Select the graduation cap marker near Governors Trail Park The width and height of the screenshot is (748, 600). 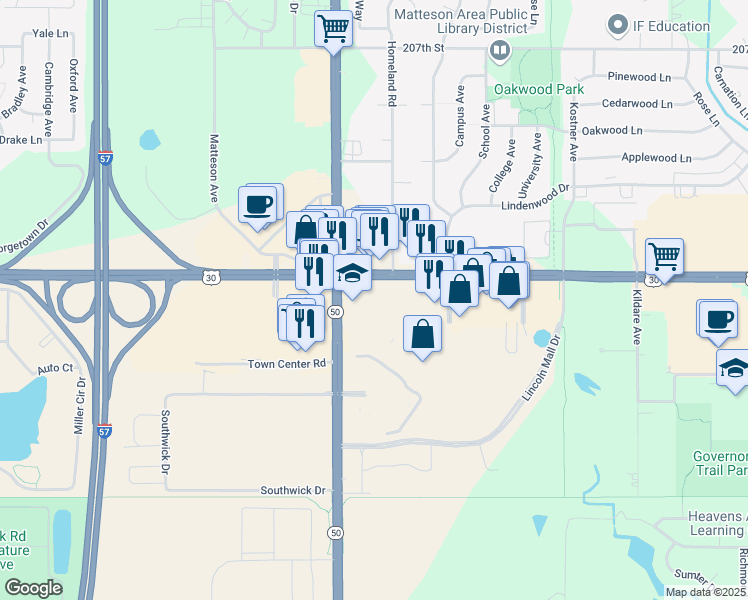[x=734, y=368]
